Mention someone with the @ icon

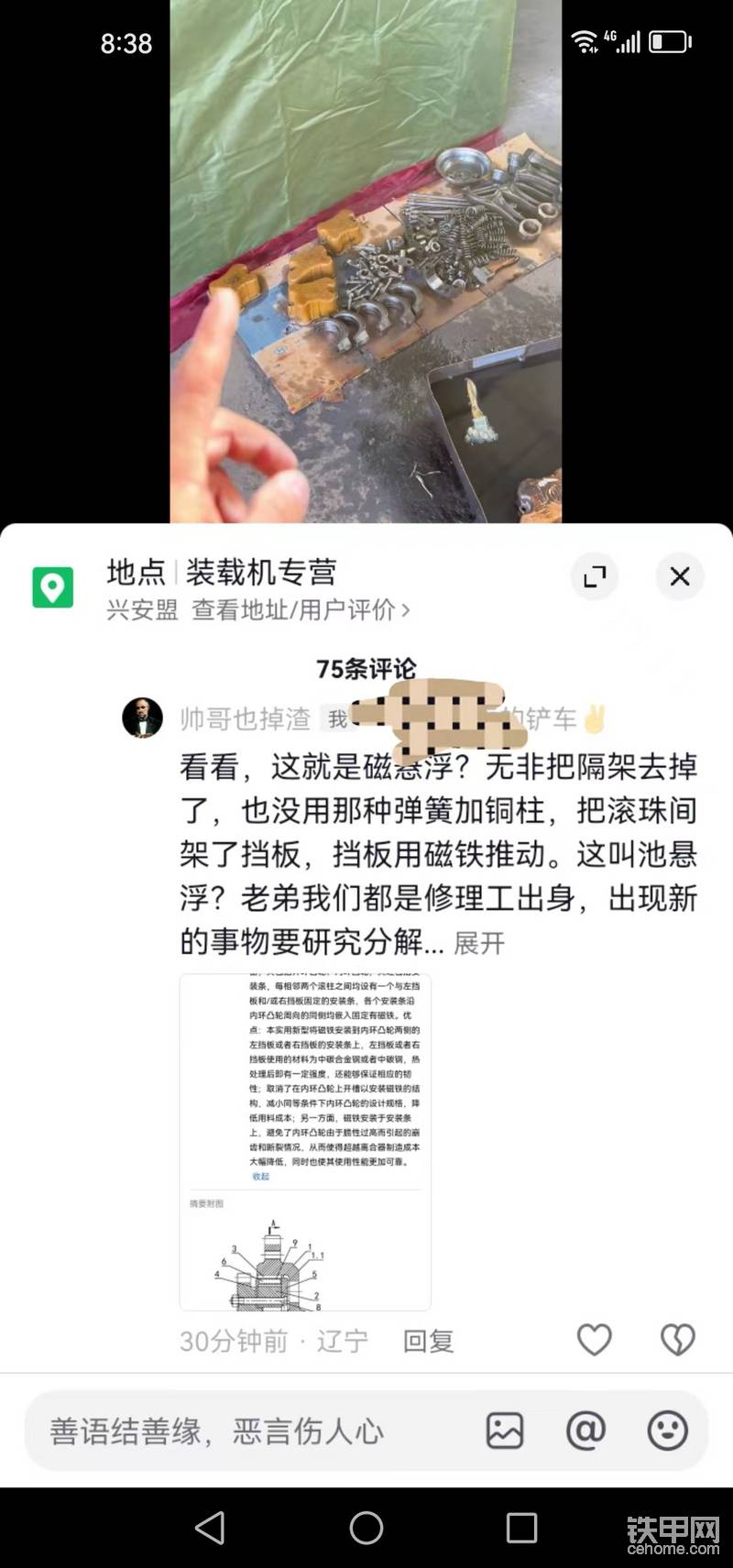tap(585, 1431)
